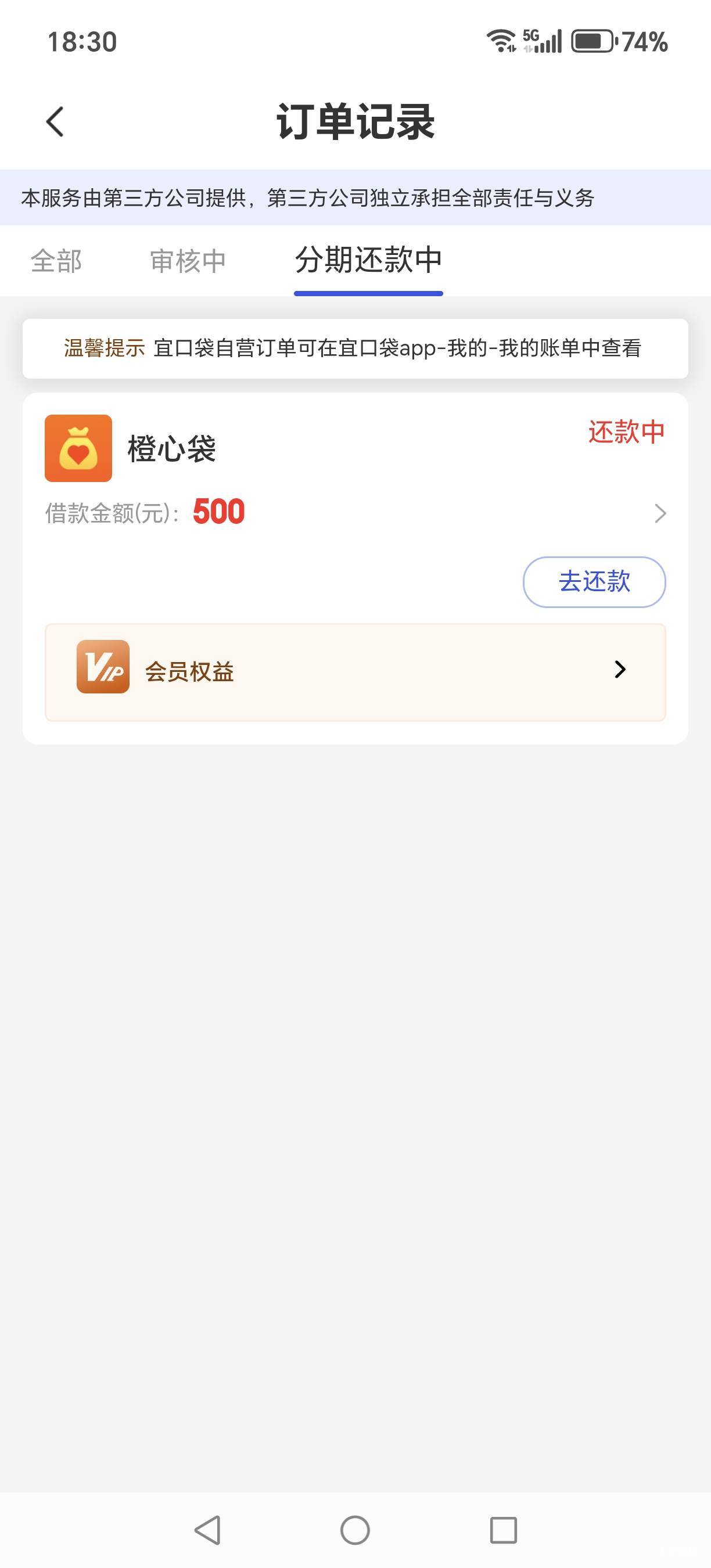Viewport: 711px width, 1568px height.
Task: Switch to the 全部 tab
Action: pyautogui.click(x=56, y=262)
